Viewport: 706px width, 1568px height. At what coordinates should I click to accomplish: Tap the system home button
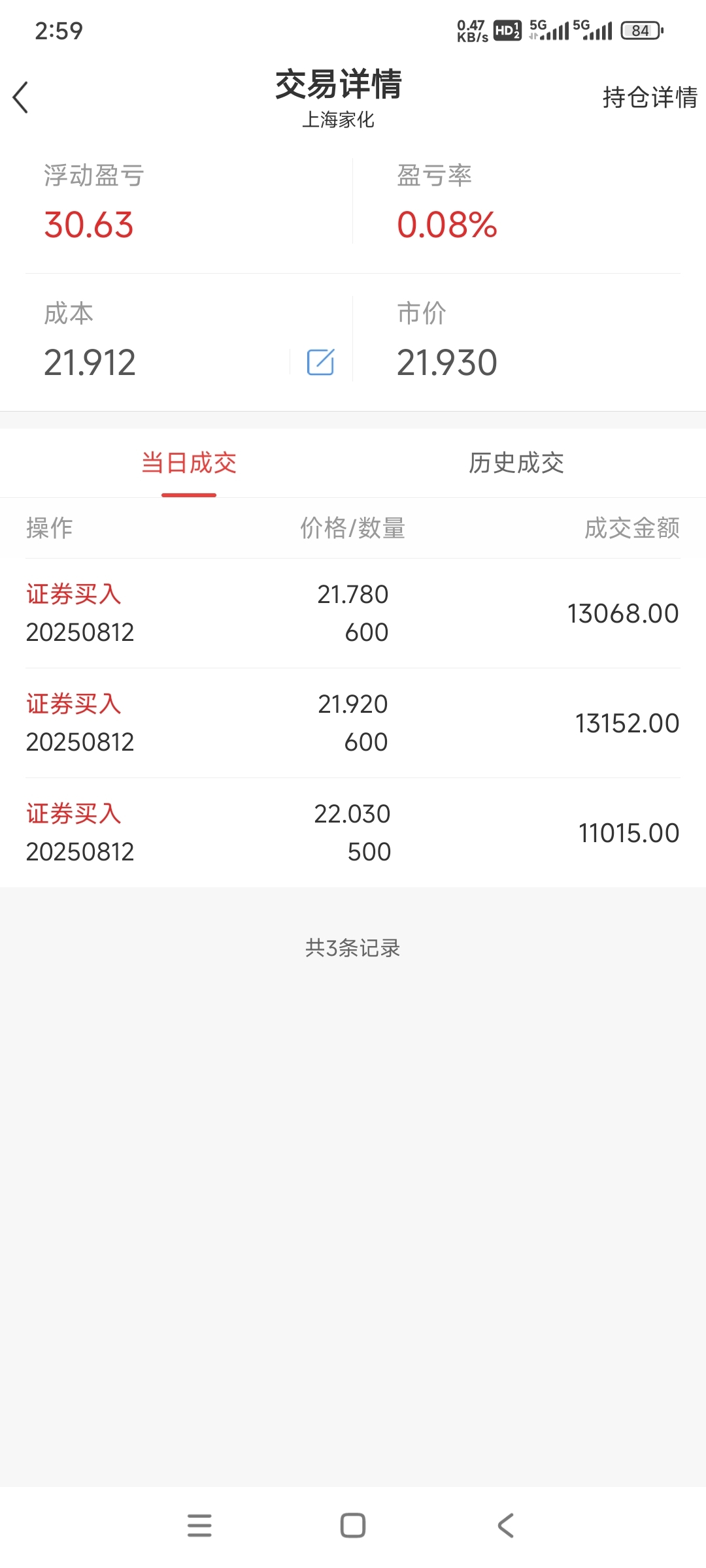pos(353,1526)
